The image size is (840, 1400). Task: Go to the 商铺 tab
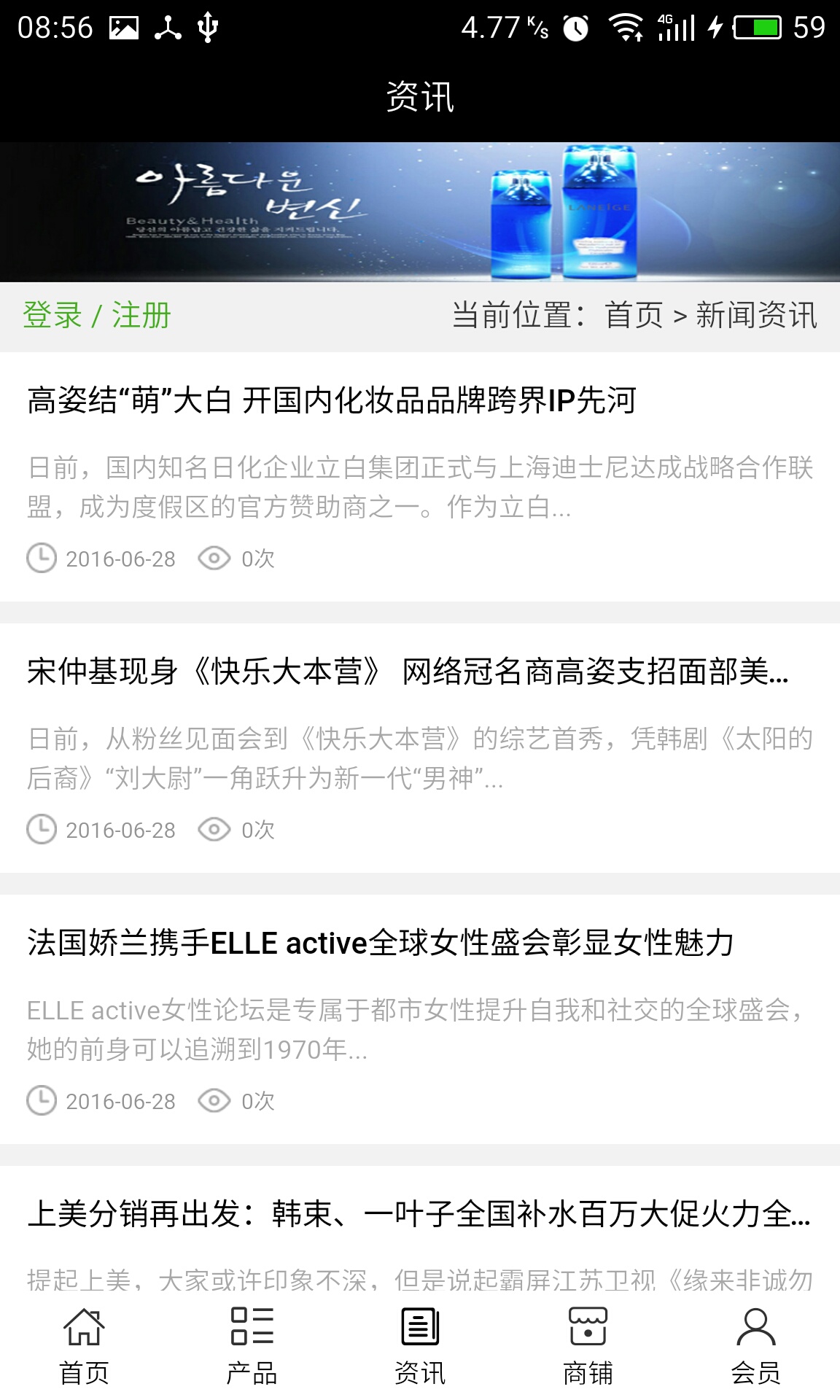[588, 1346]
